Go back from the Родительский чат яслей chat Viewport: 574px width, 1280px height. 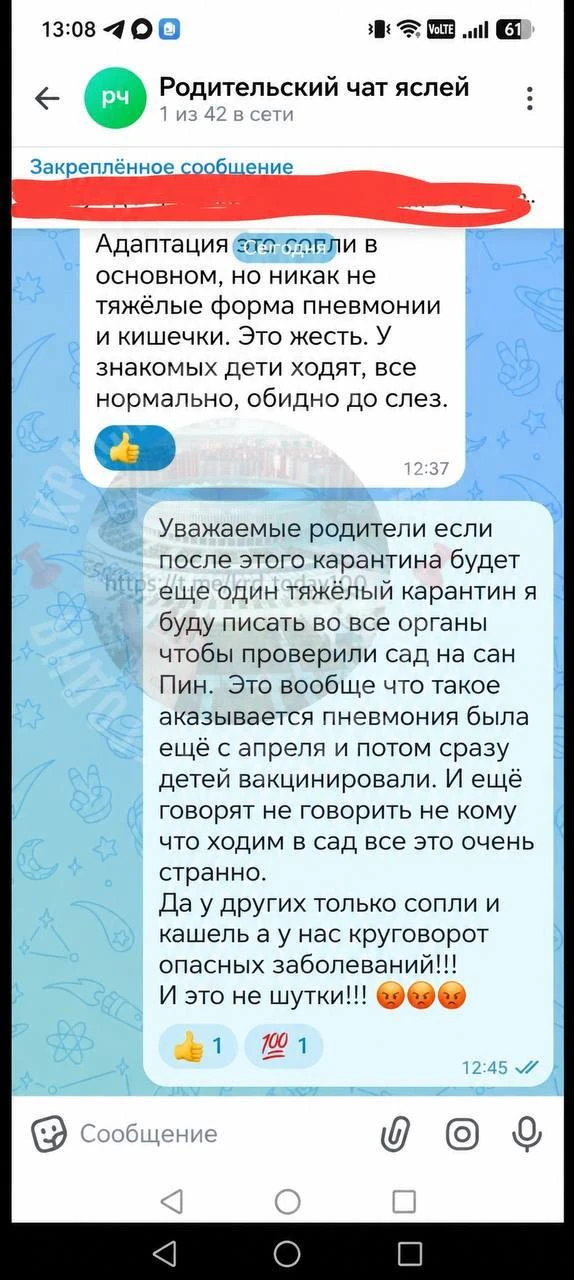pos(47,98)
